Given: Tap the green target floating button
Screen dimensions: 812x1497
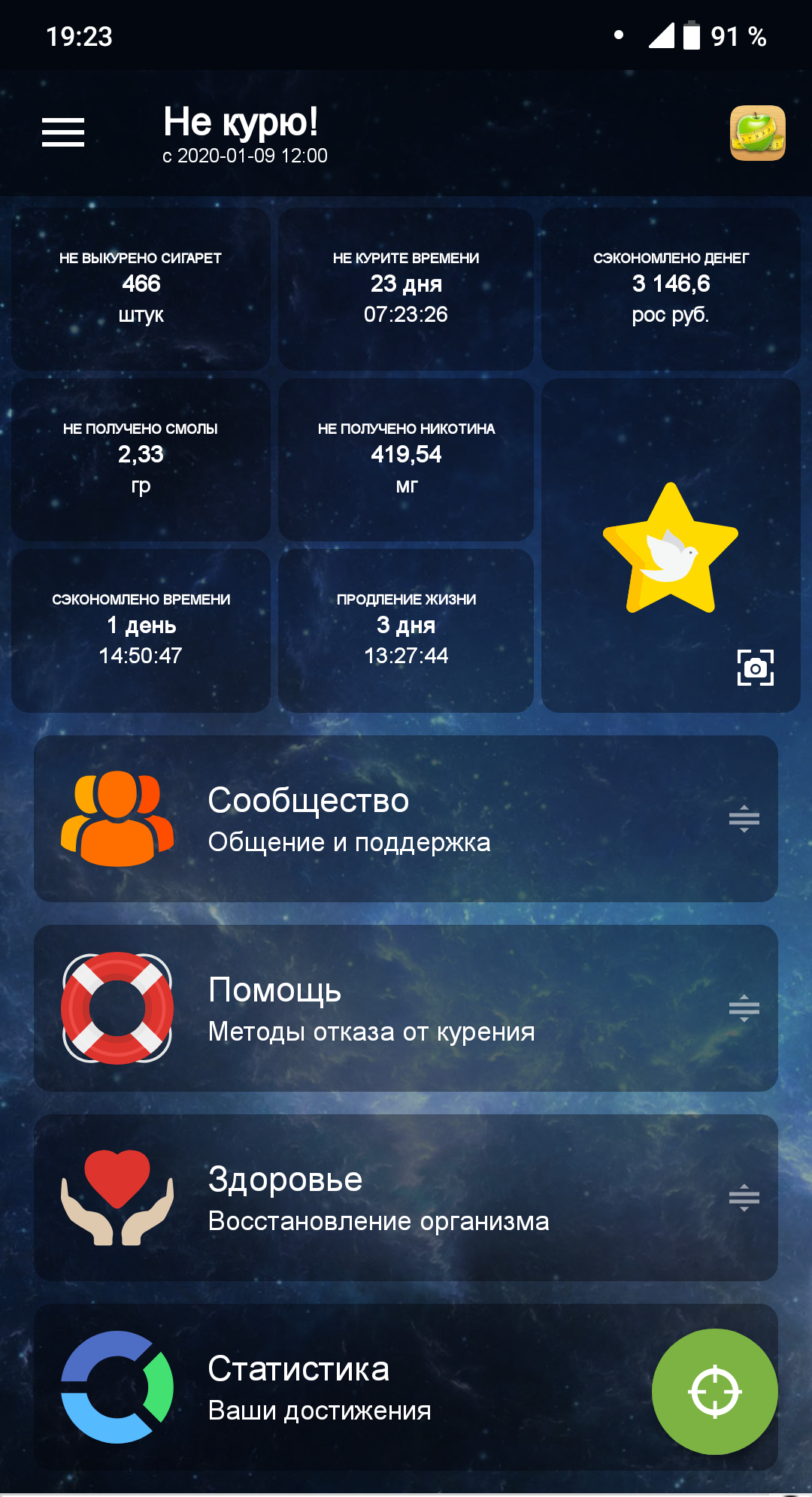Looking at the screenshot, I should (714, 1392).
